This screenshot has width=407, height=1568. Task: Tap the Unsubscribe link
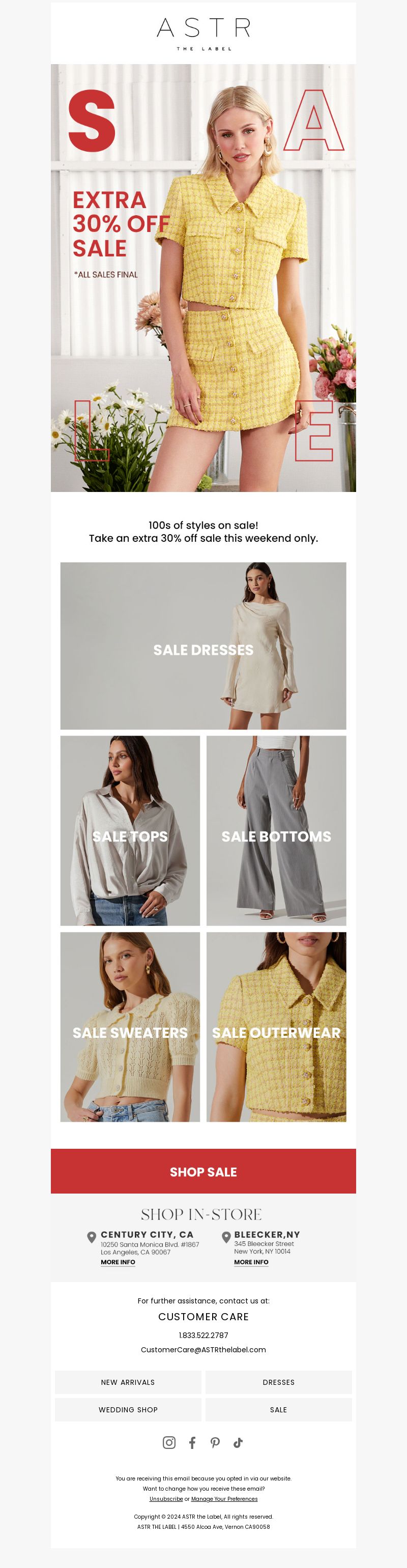click(x=166, y=1499)
